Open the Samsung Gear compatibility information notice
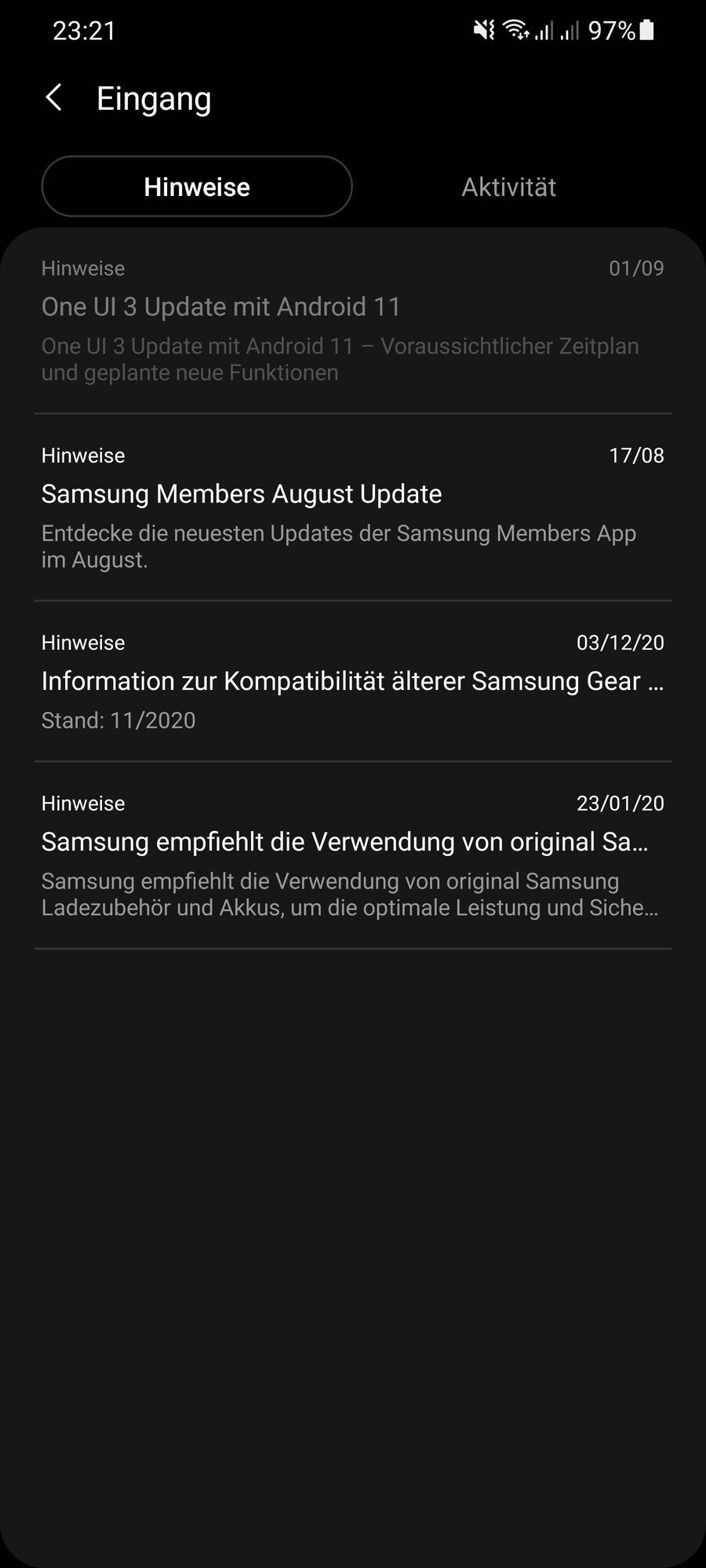 coord(352,681)
